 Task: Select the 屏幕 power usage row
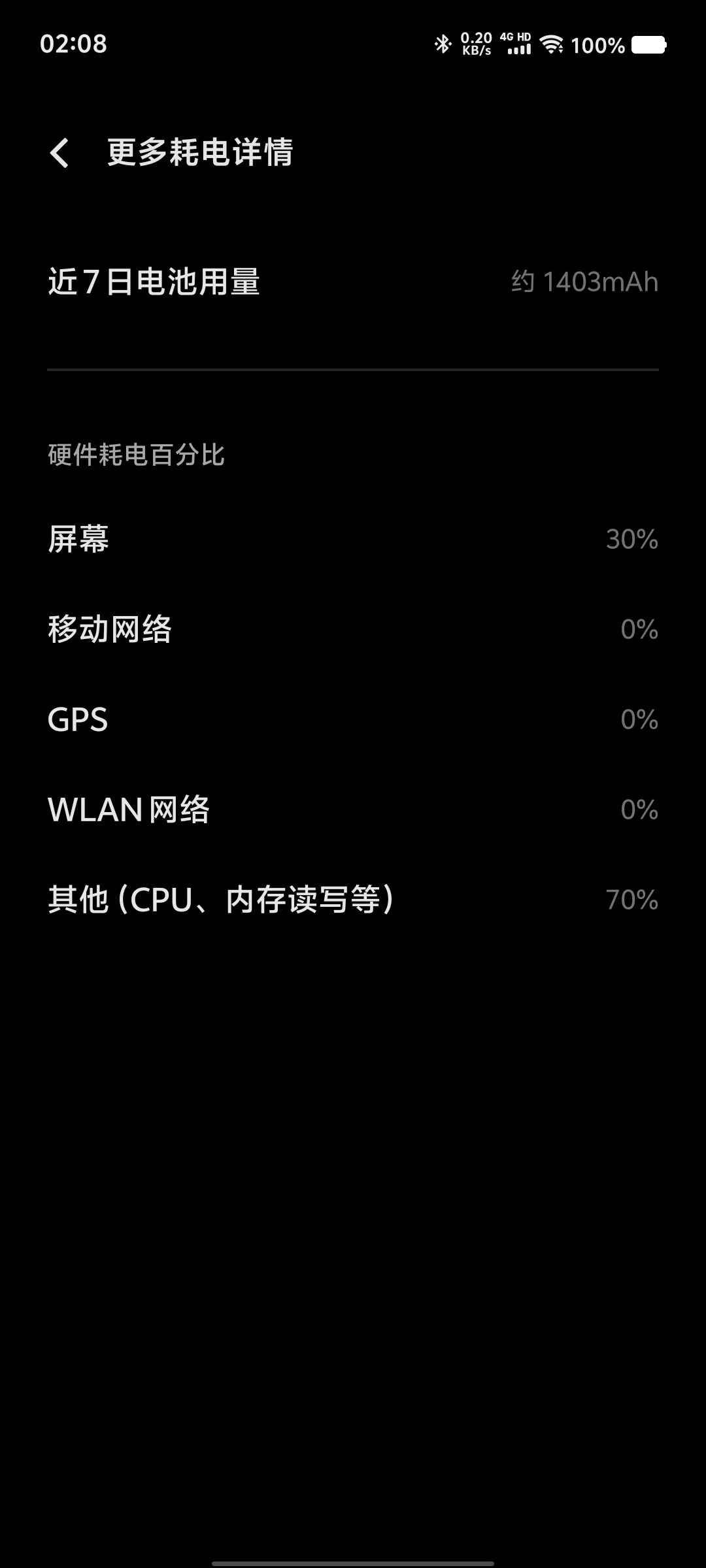[x=353, y=540]
